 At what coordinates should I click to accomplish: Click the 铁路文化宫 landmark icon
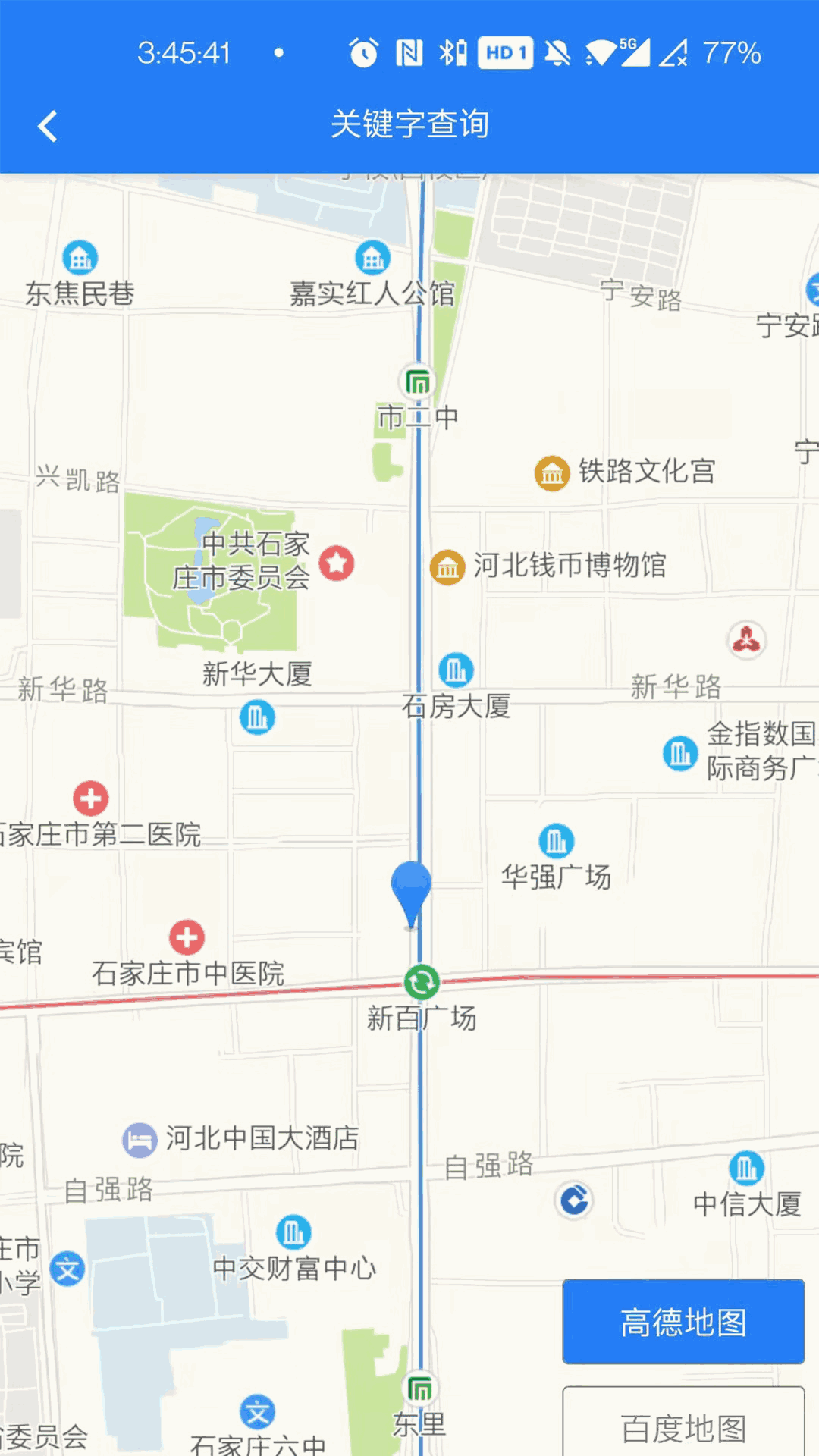point(551,472)
